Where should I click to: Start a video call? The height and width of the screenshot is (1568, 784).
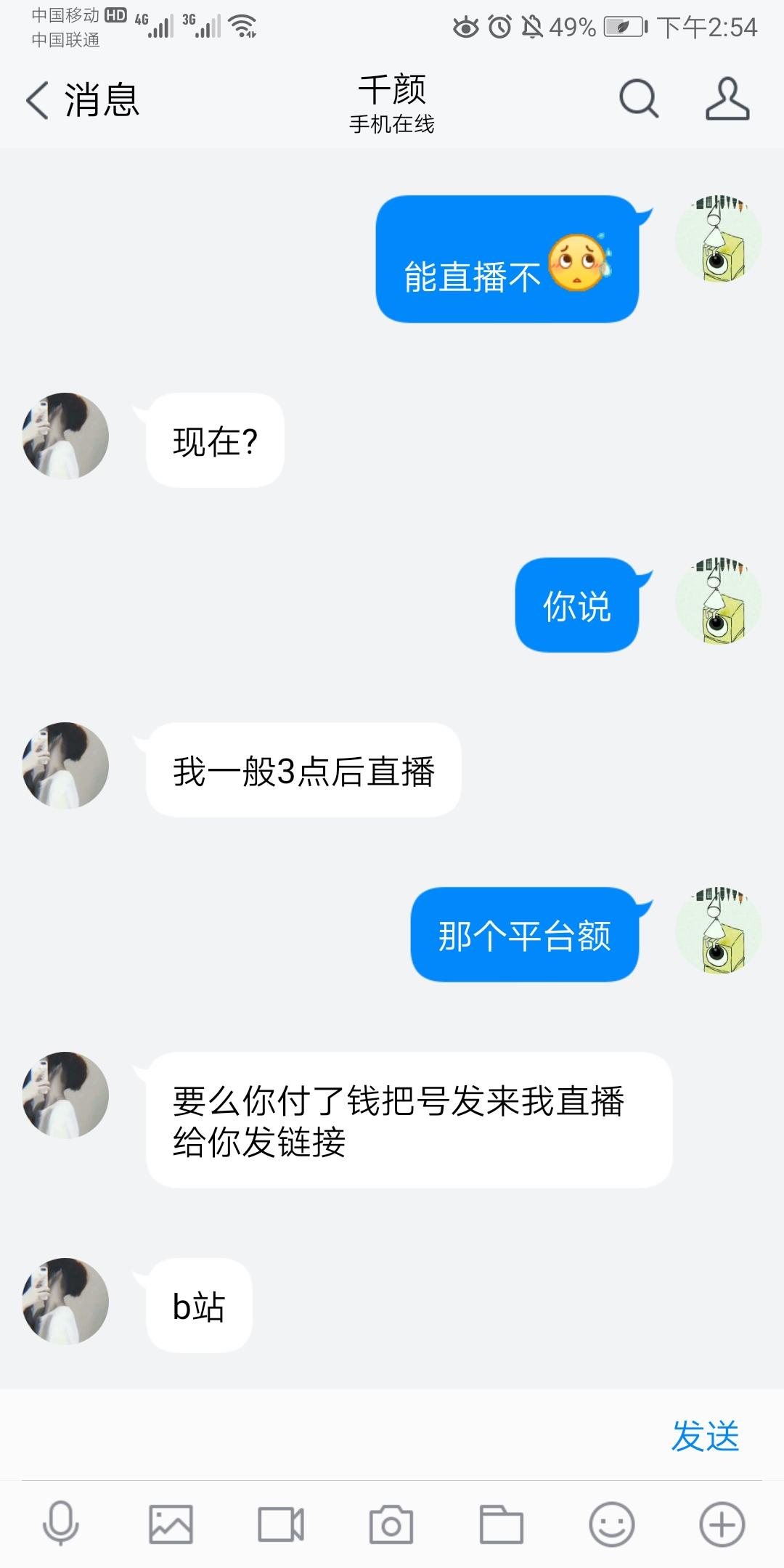pos(281,1524)
